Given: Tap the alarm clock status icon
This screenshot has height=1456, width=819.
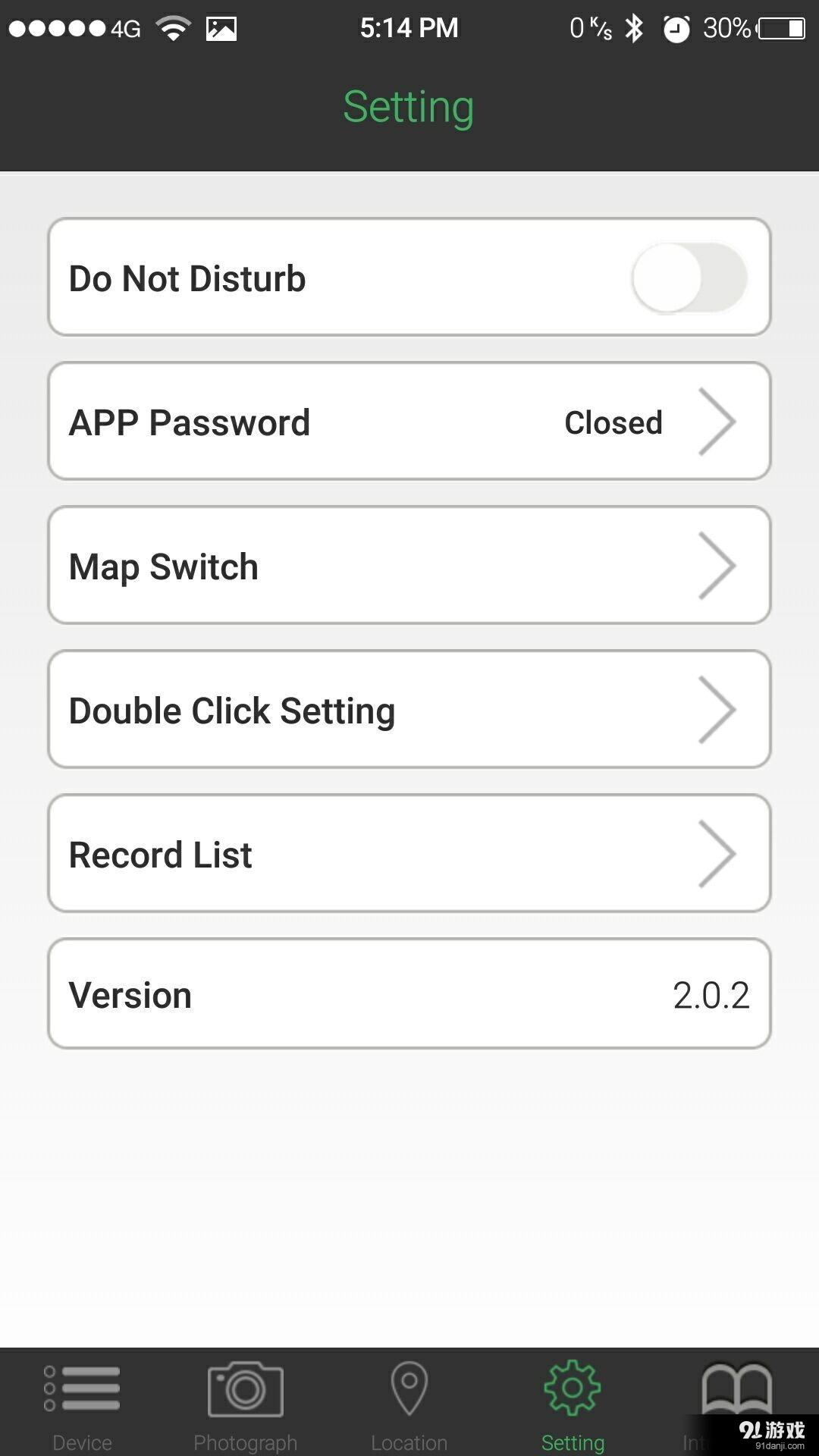Looking at the screenshot, I should pyautogui.click(x=678, y=27).
